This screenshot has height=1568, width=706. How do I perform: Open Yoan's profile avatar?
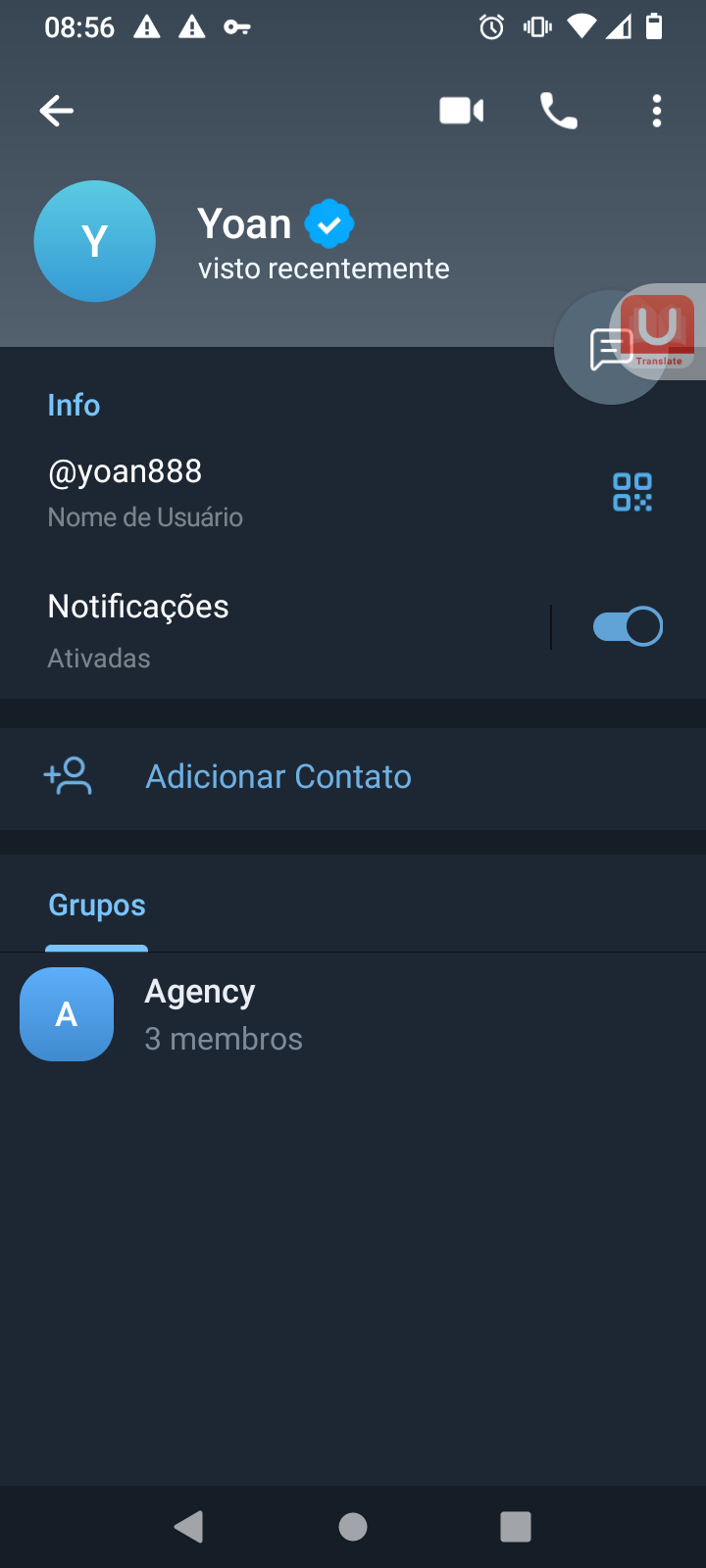point(95,241)
